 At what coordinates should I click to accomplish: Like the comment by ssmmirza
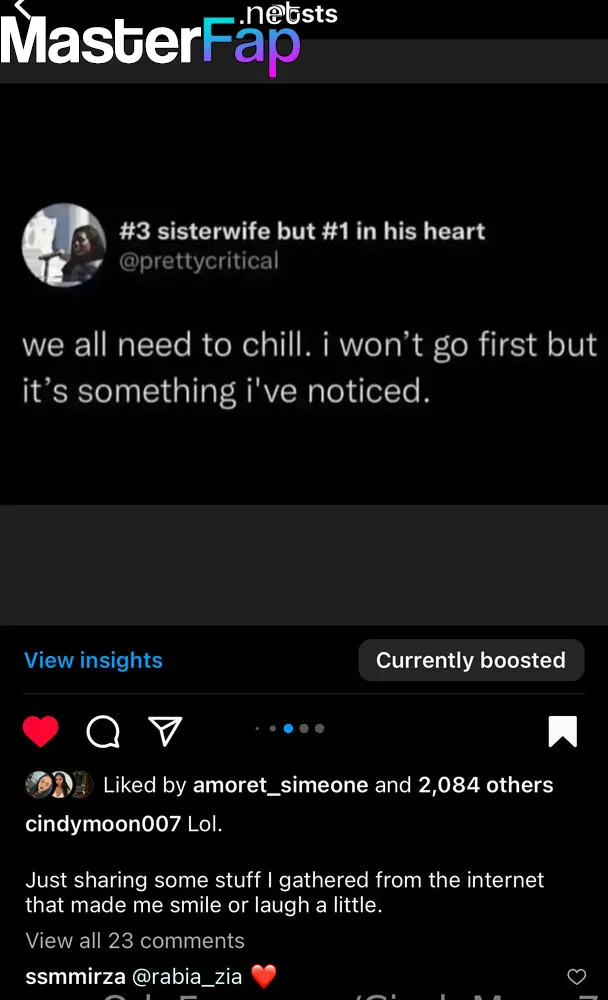coord(577,976)
